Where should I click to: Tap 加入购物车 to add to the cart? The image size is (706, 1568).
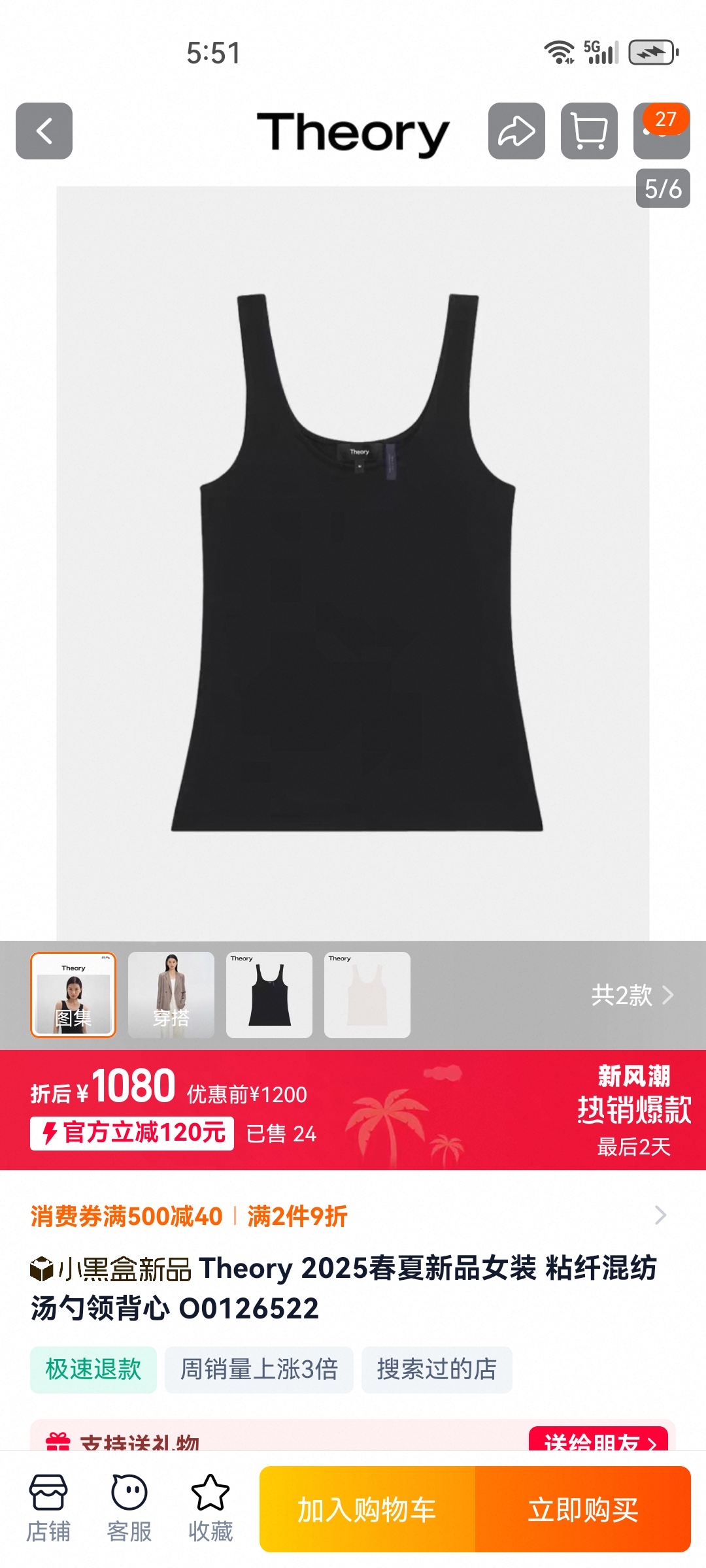(x=367, y=1510)
